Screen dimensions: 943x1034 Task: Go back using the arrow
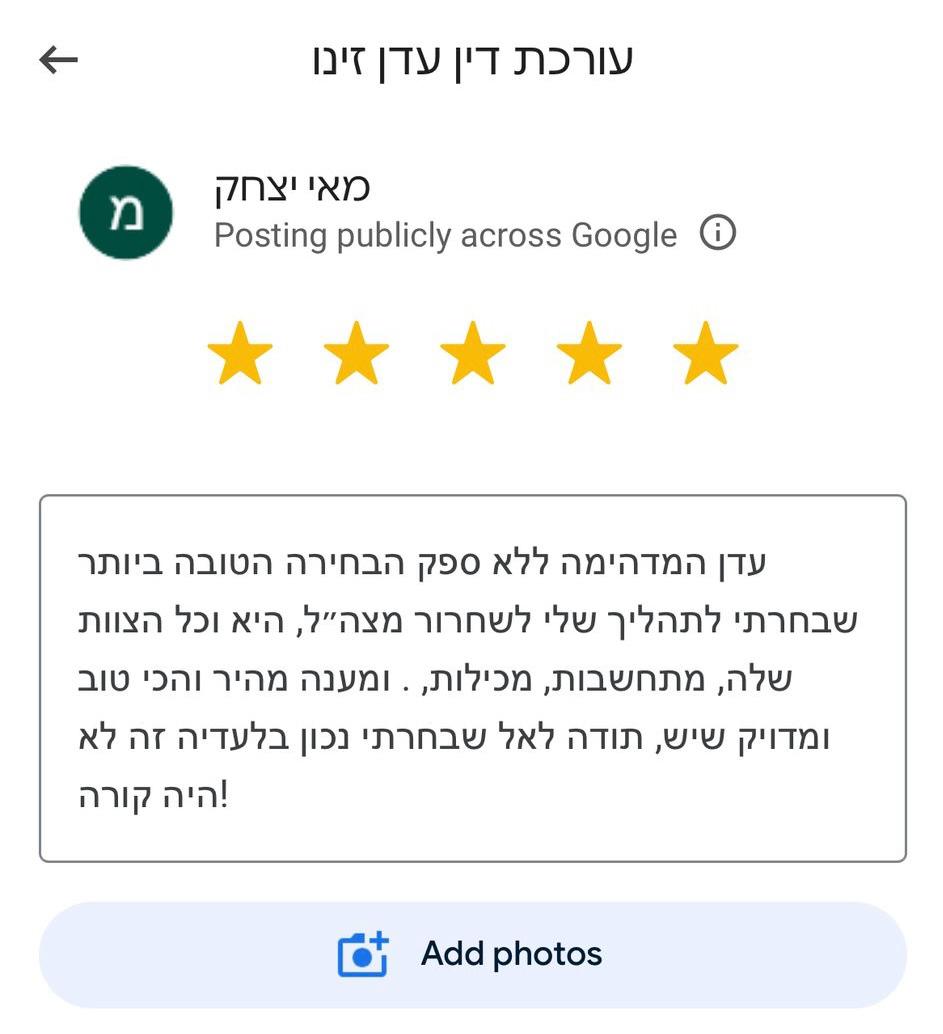[58, 61]
